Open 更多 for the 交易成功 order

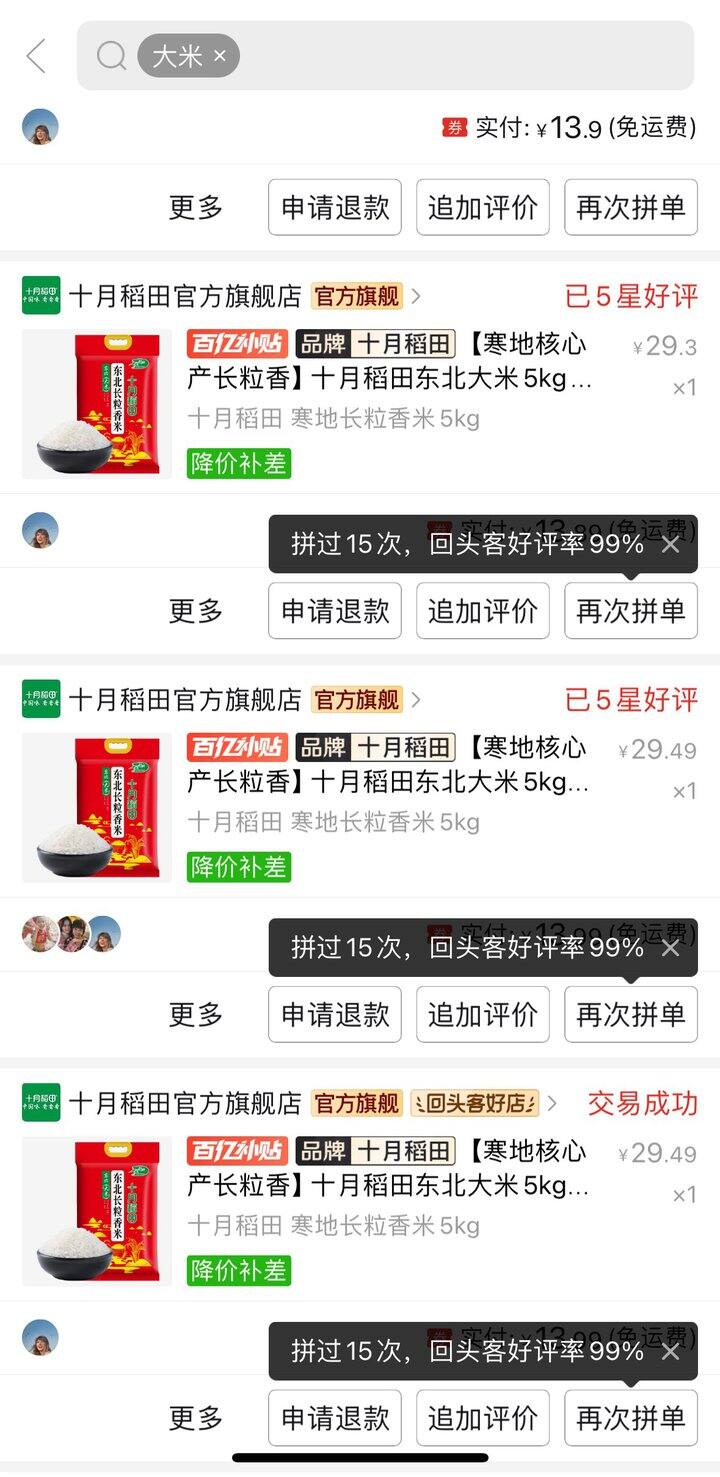(196, 1418)
